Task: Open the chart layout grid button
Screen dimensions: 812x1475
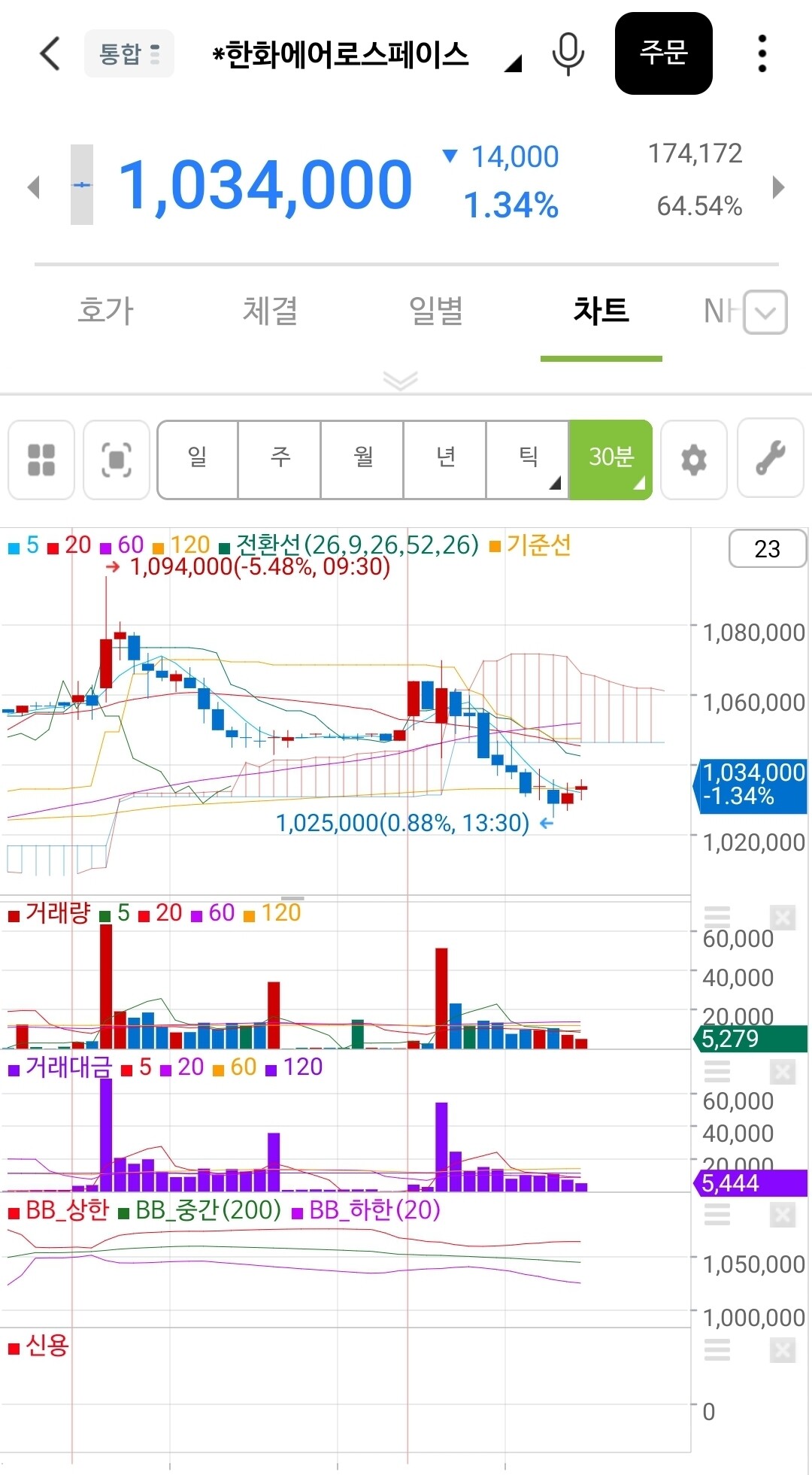Action: click(x=41, y=460)
